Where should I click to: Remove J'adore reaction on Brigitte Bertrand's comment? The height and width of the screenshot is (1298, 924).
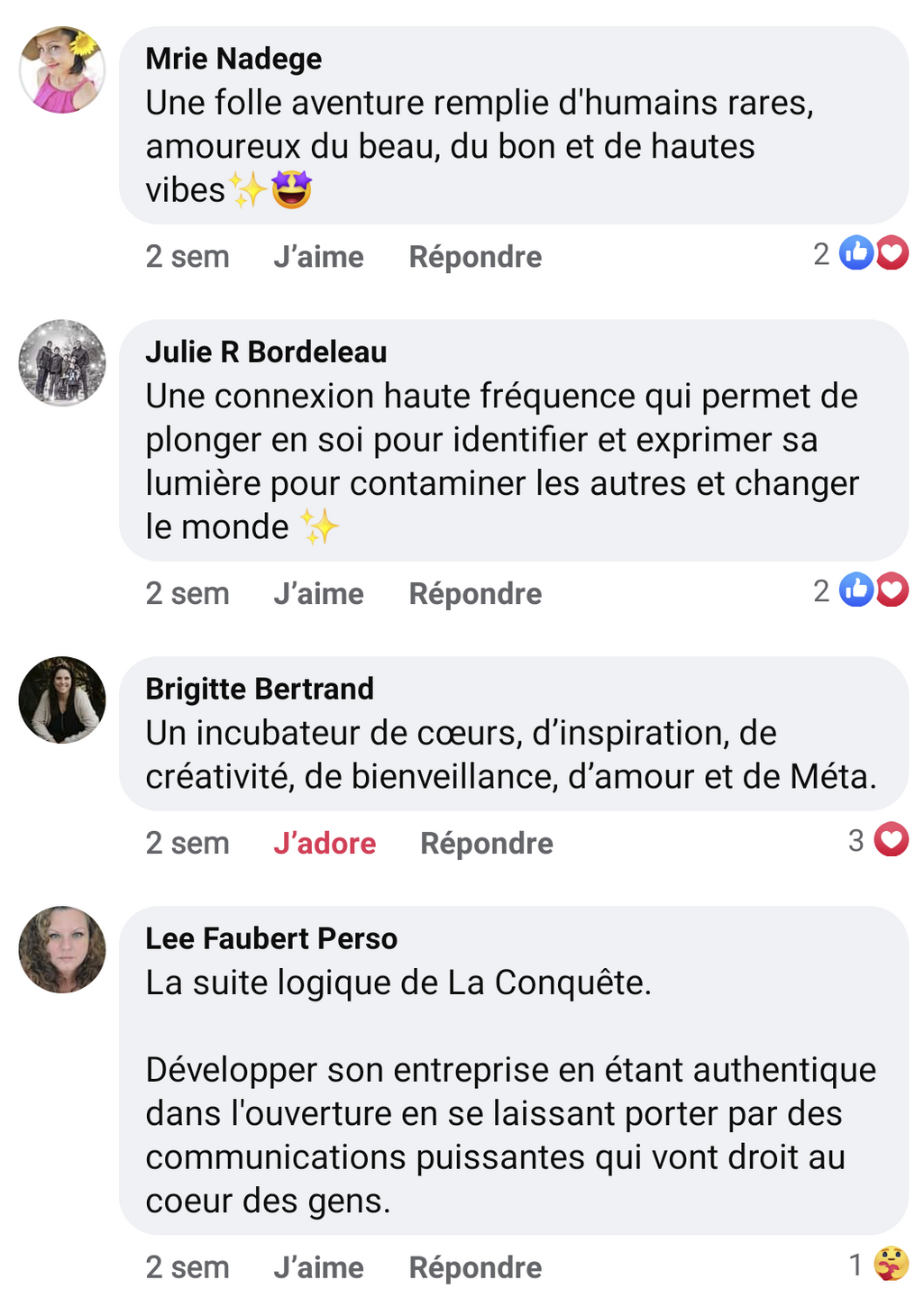325,844
